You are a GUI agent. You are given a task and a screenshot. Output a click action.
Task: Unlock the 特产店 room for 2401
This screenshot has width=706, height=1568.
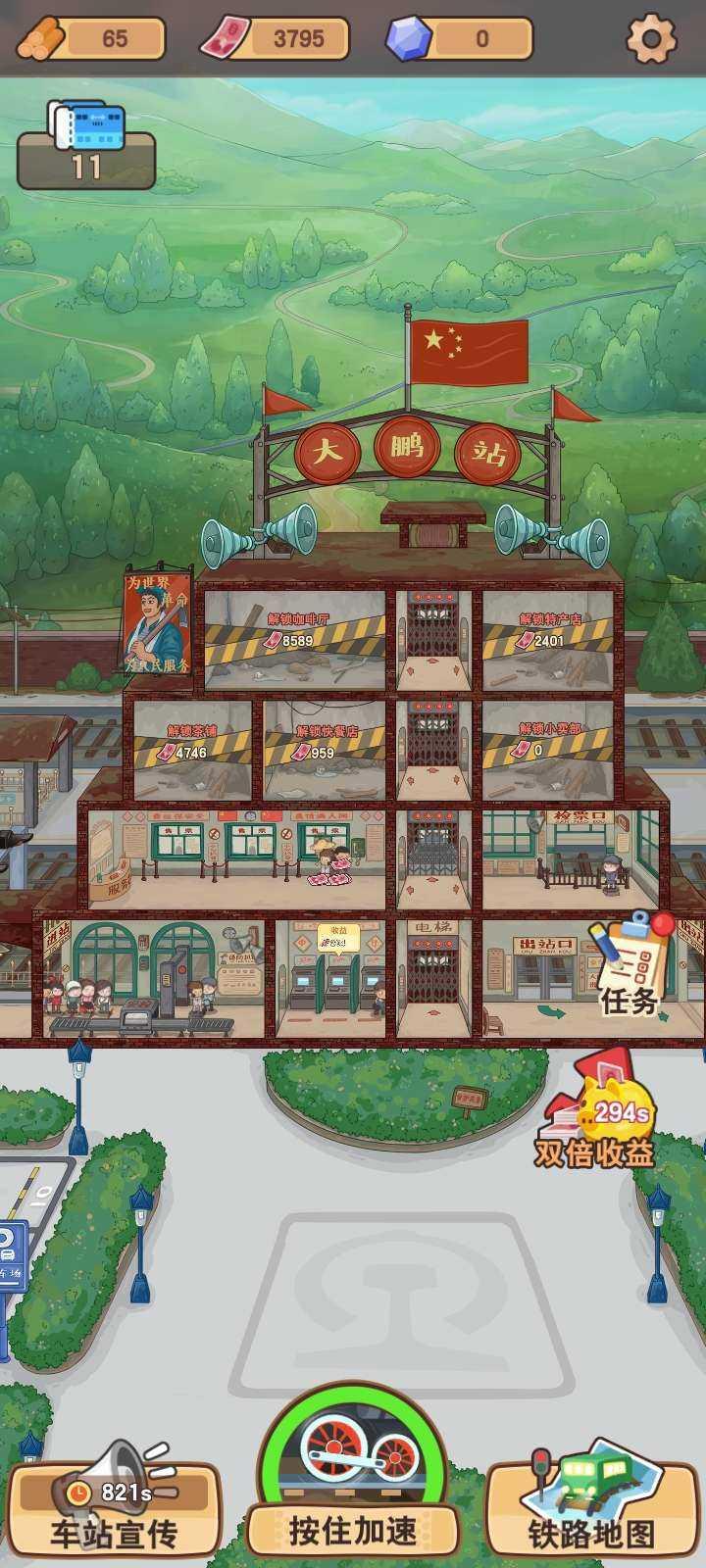pyautogui.click(x=547, y=639)
